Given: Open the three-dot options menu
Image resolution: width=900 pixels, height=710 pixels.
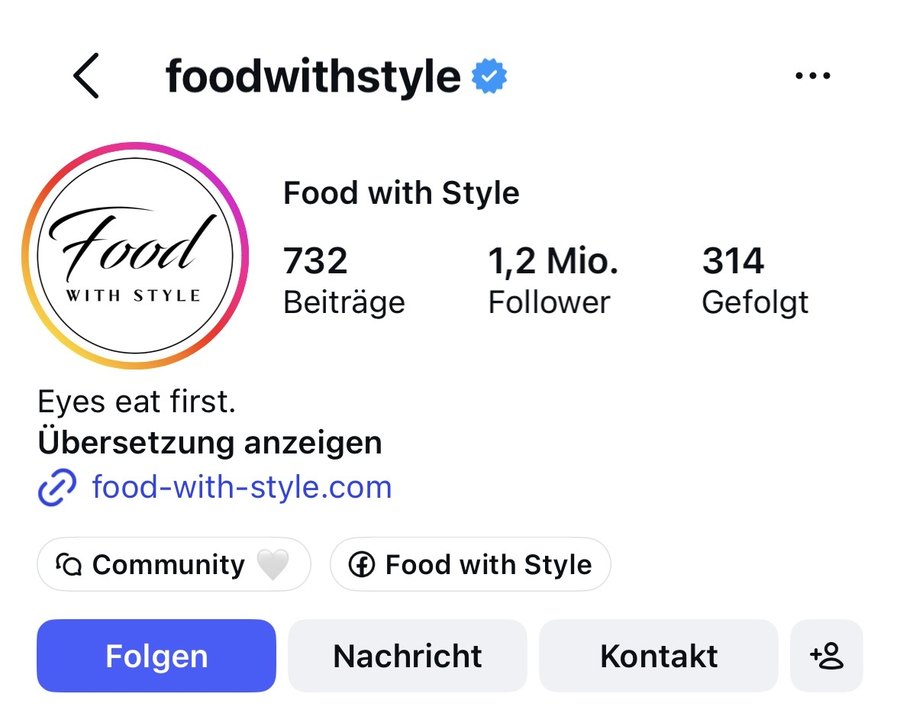Looking at the screenshot, I should (813, 75).
